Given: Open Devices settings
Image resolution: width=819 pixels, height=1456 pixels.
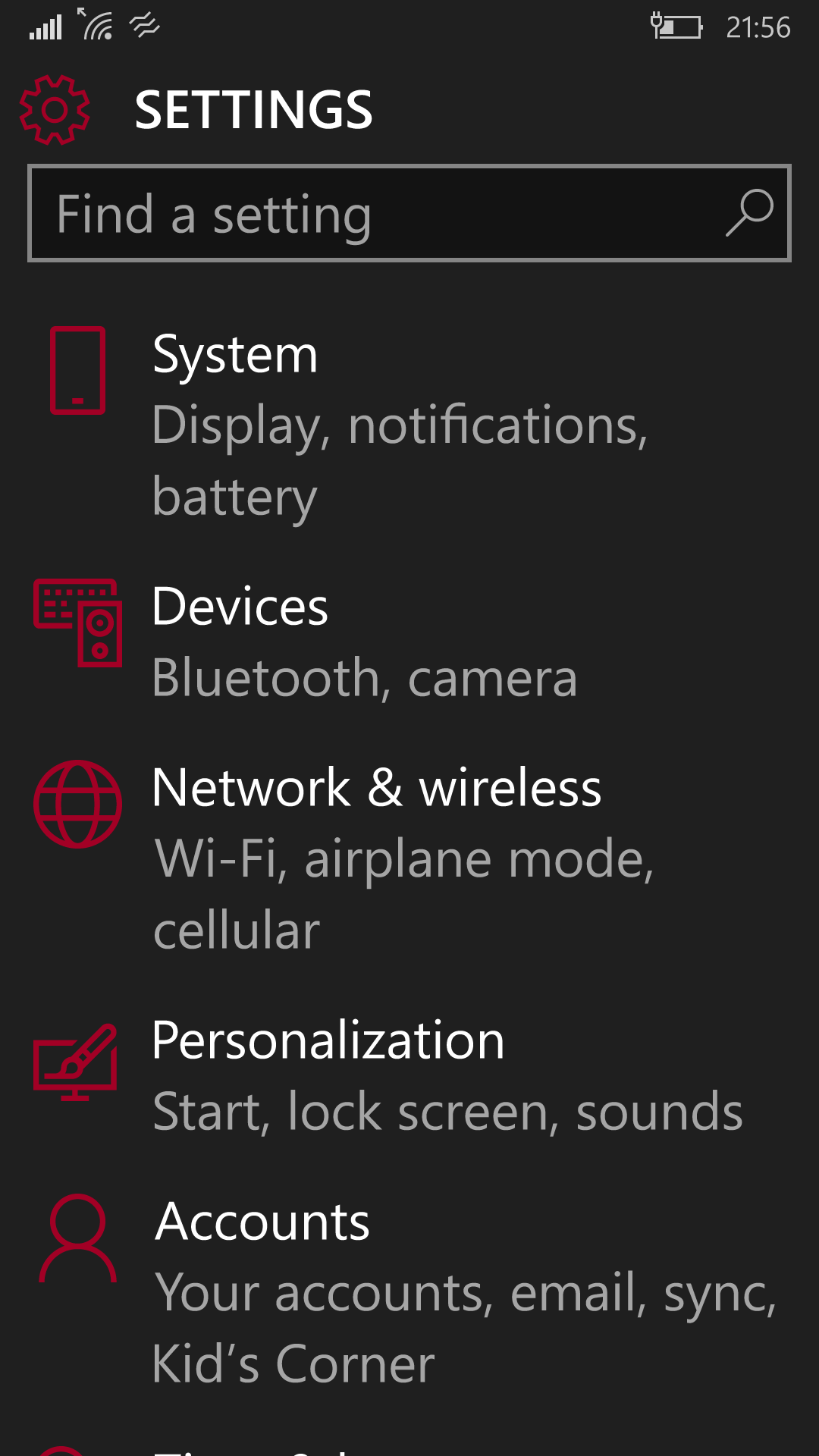Looking at the screenshot, I should [409, 642].
